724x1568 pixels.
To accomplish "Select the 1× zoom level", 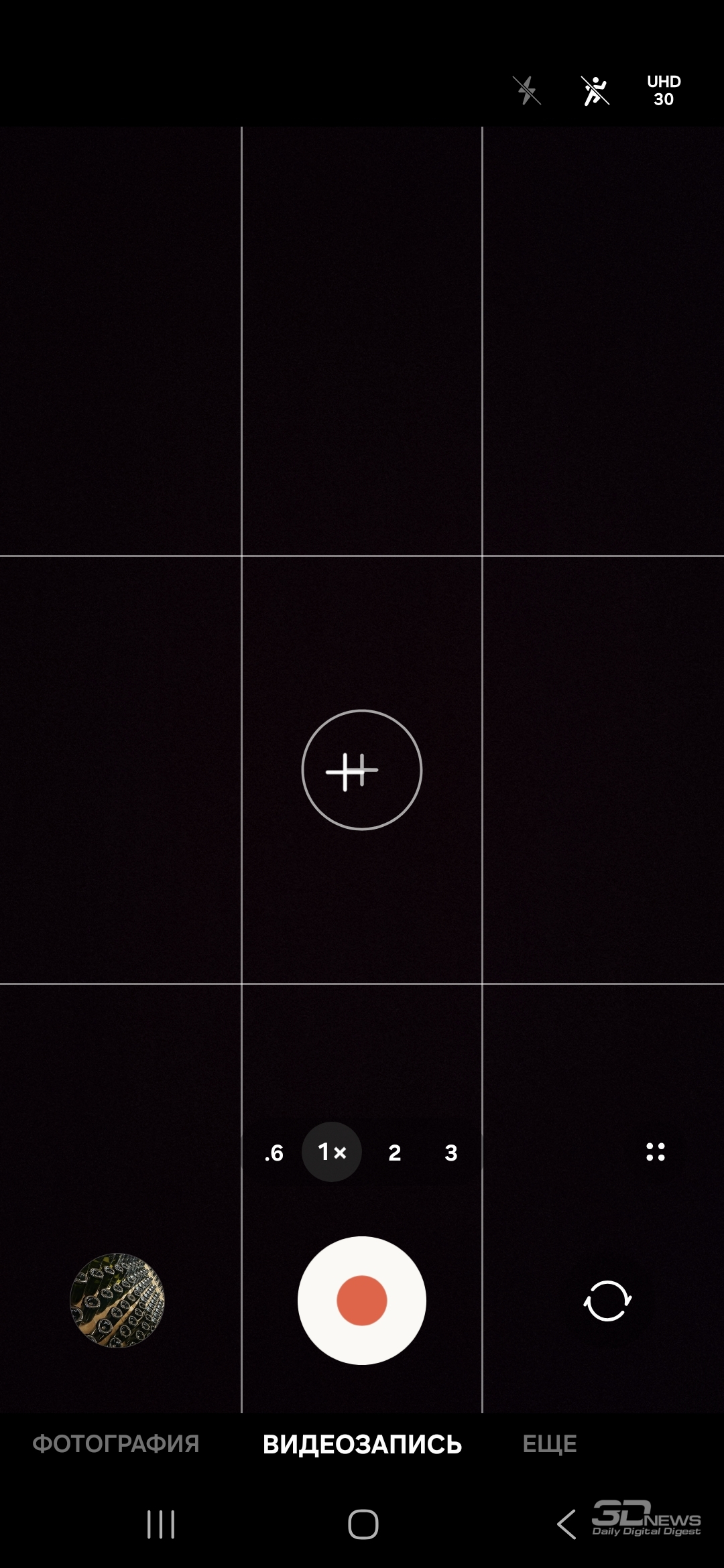I will tap(332, 1152).
